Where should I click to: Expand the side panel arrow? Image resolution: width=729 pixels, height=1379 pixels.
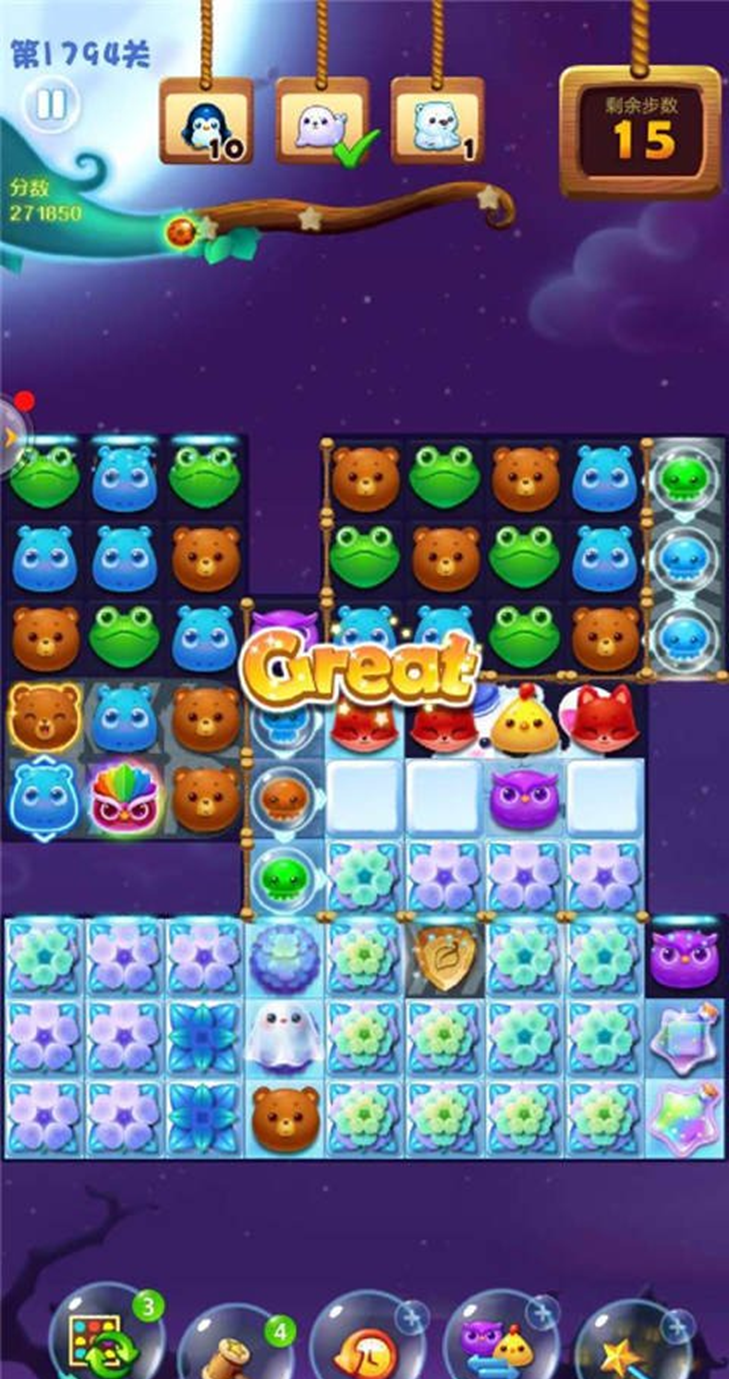click(11, 437)
